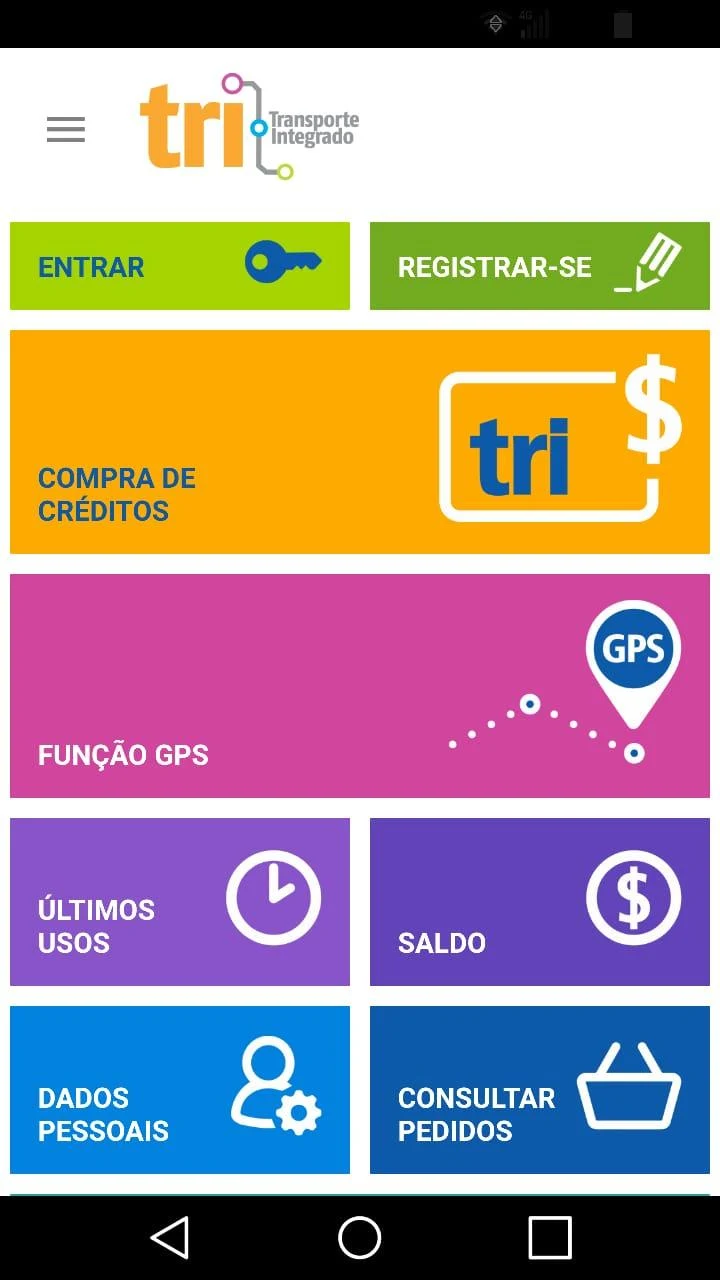Open COMPRA DE CRÉDITOS
Image resolution: width=720 pixels, height=1280 pixels.
(x=360, y=442)
